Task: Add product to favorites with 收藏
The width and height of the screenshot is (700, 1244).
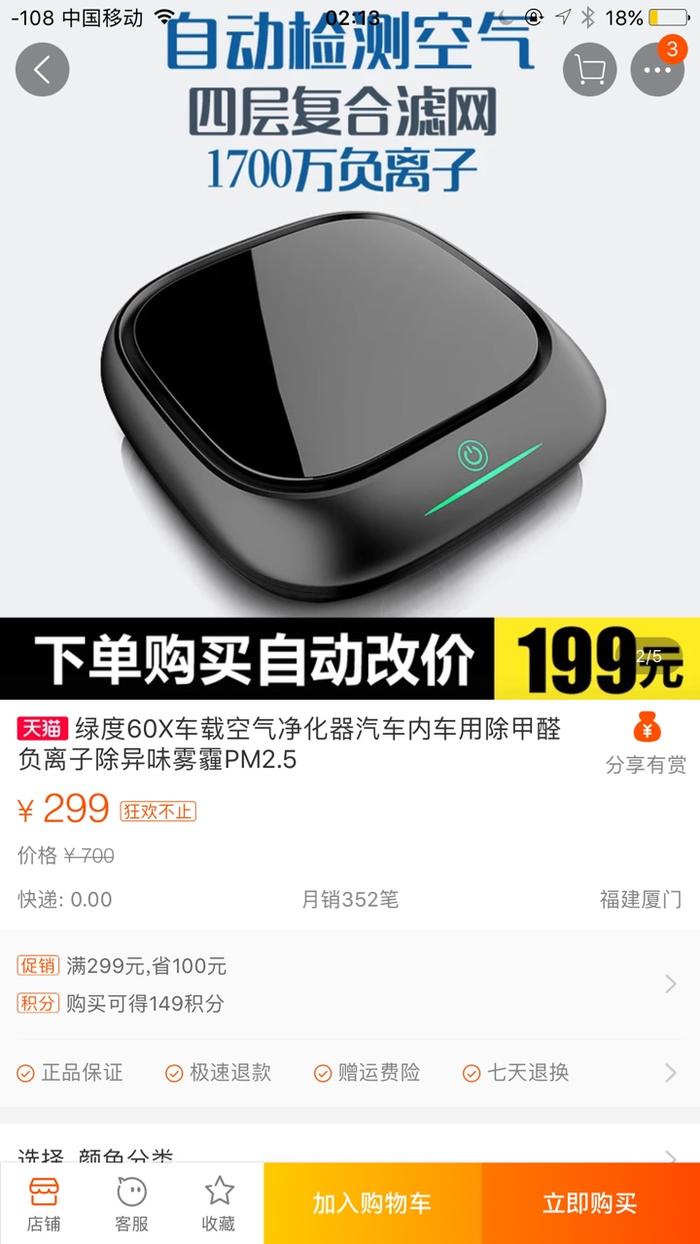Action: (219, 1203)
